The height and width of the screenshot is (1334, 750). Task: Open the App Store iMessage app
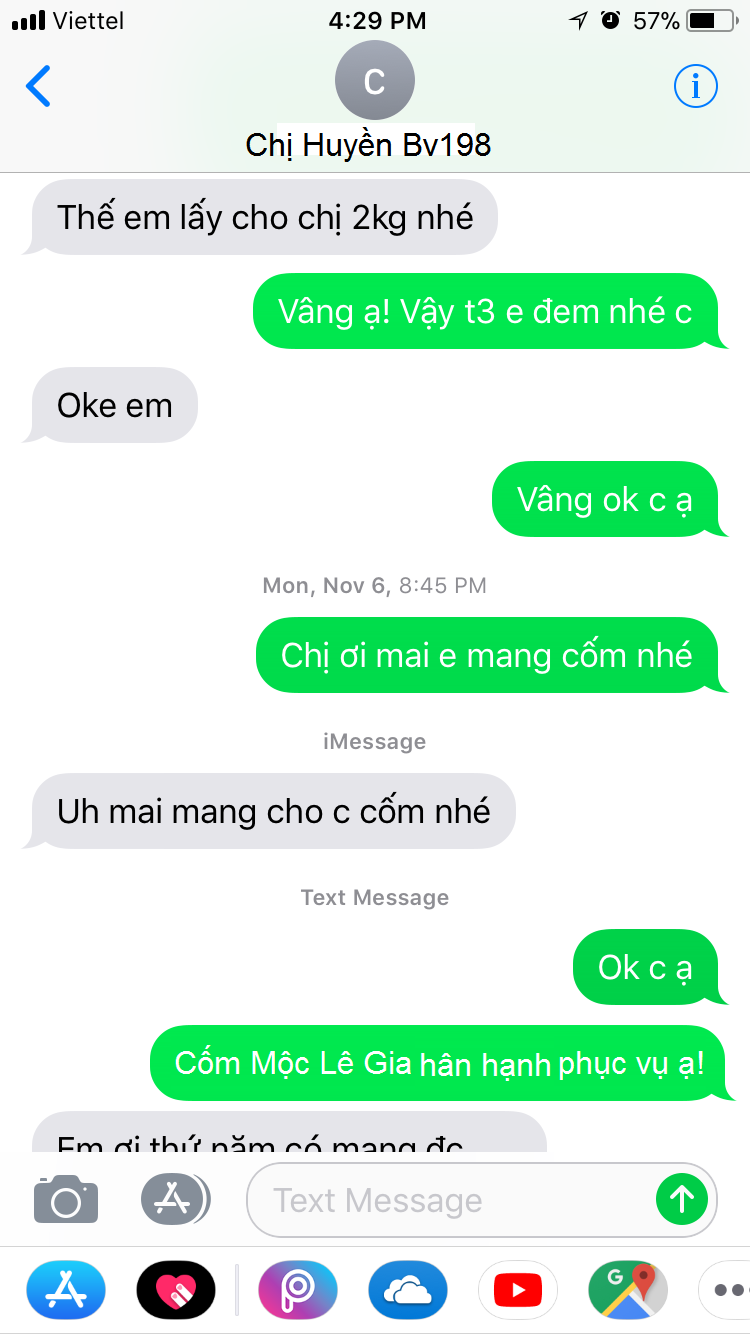66,1291
